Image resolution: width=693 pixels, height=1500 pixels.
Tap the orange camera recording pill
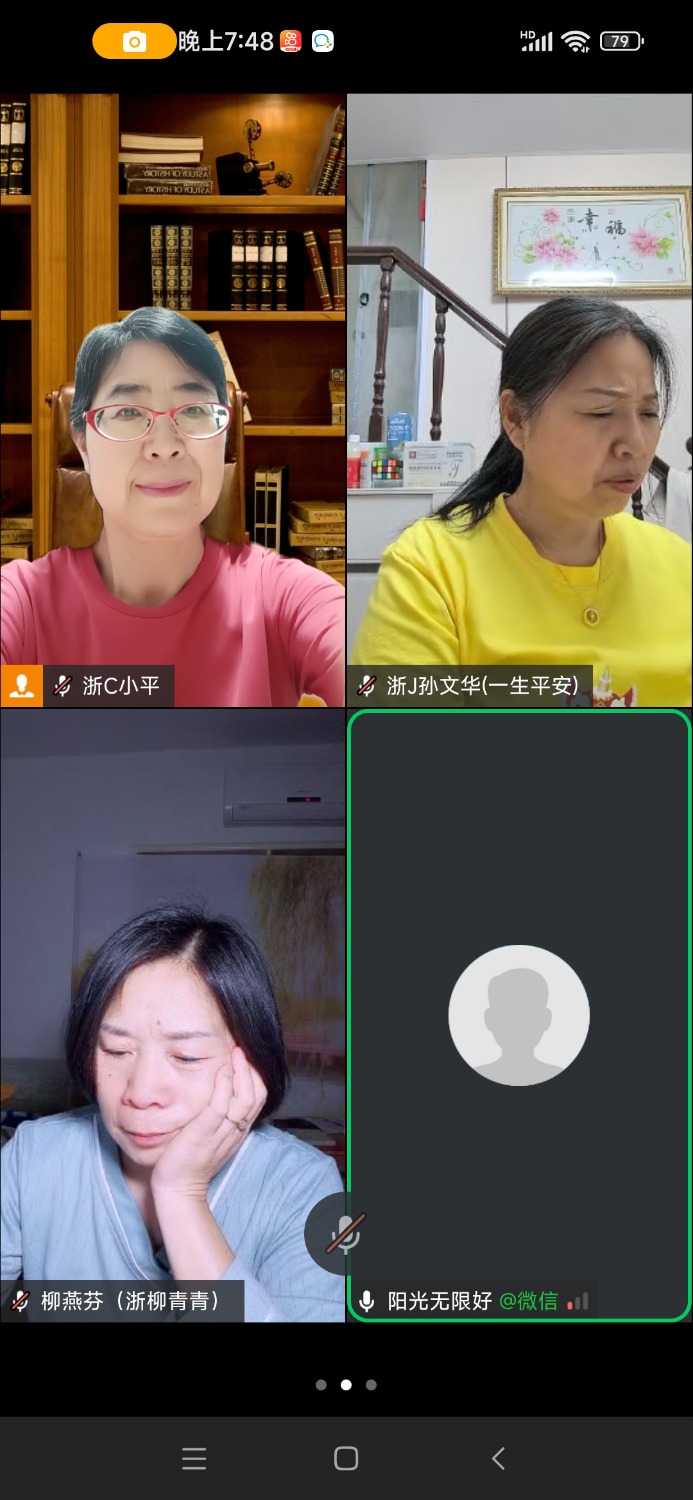pyautogui.click(x=134, y=41)
